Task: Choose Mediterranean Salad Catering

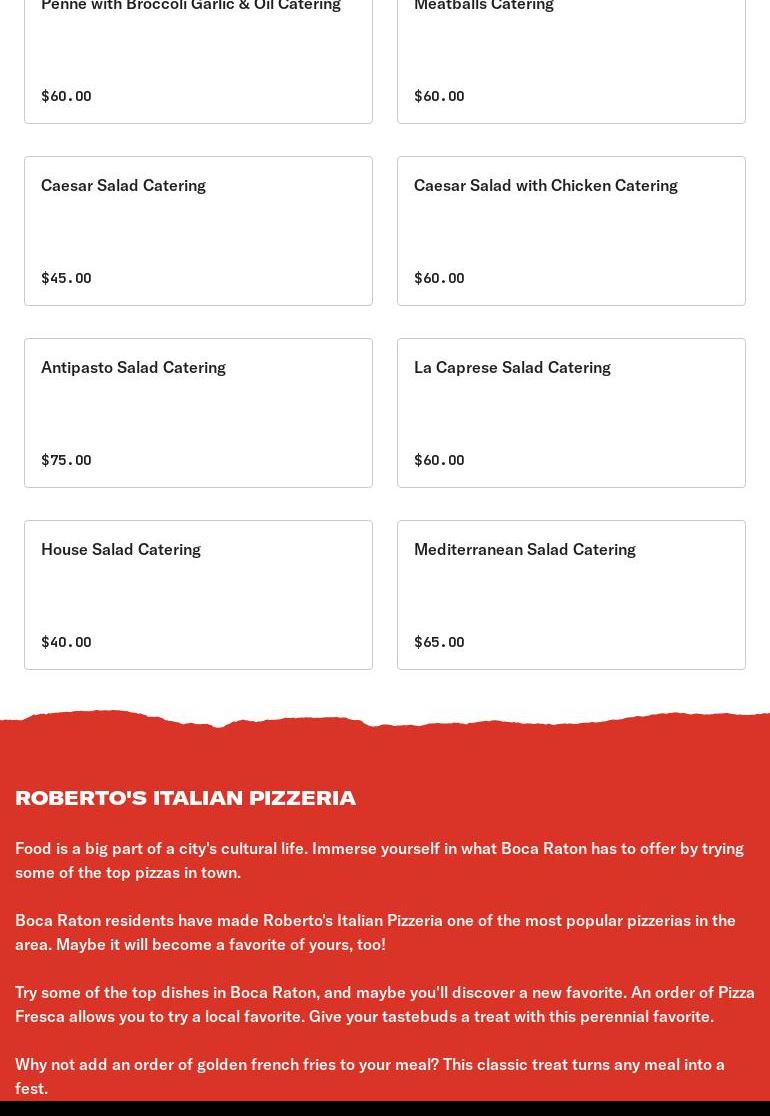Action: 571,595
